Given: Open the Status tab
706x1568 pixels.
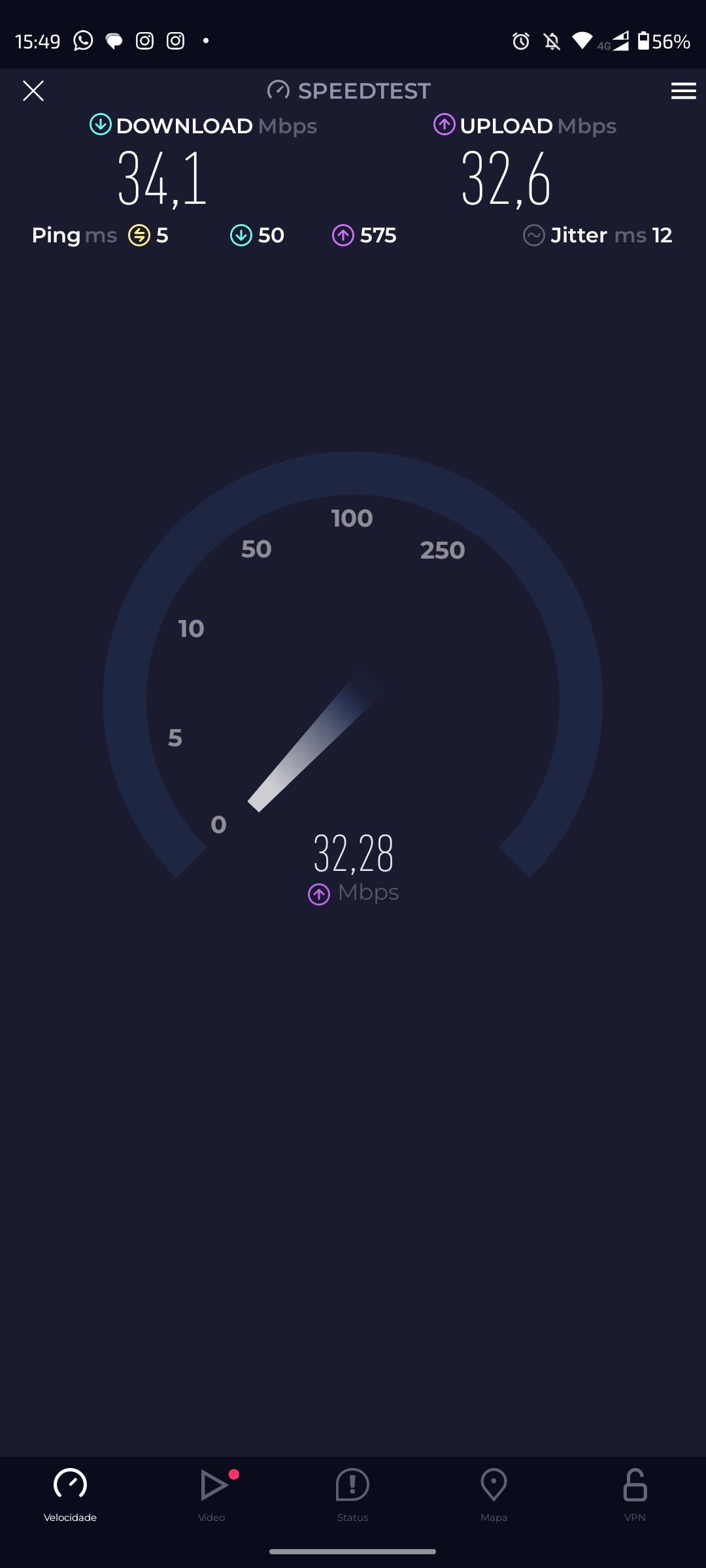Looking at the screenshot, I should pyautogui.click(x=352, y=1494).
